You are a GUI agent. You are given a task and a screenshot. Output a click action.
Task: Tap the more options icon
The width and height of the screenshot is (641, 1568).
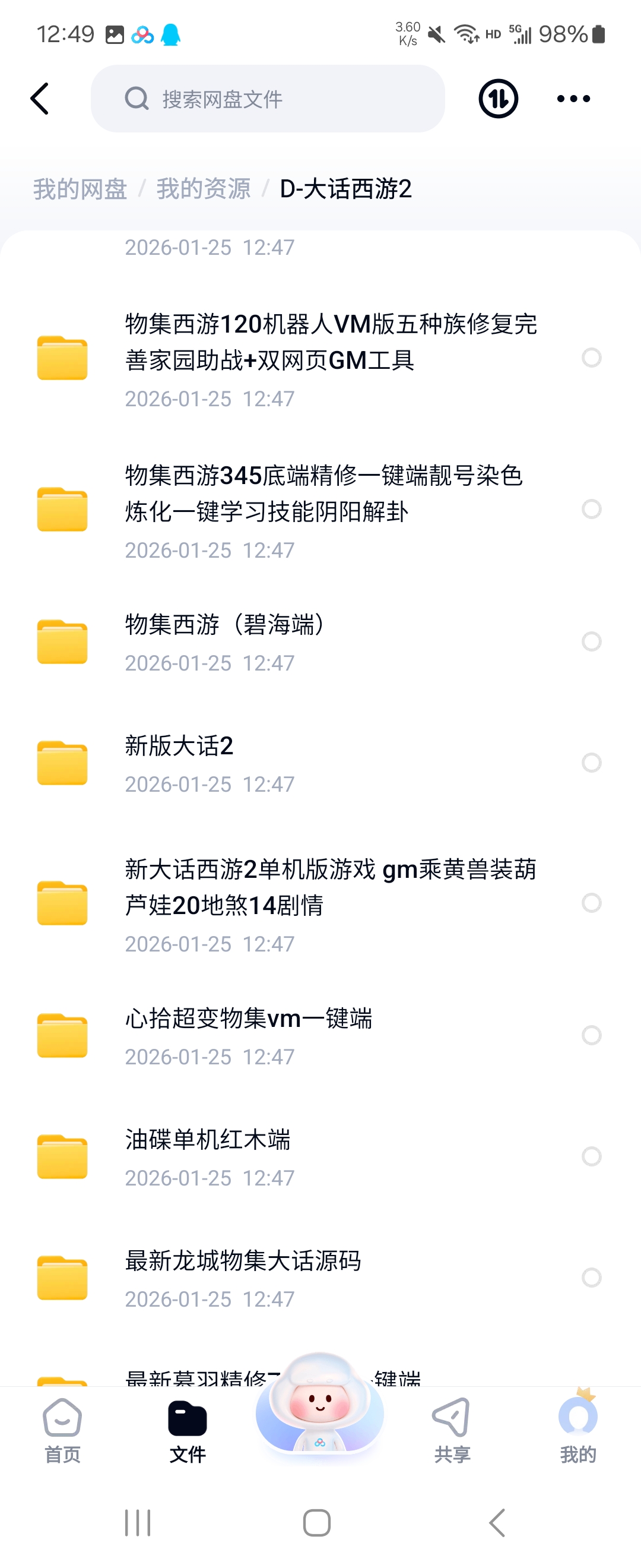(x=572, y=98)
